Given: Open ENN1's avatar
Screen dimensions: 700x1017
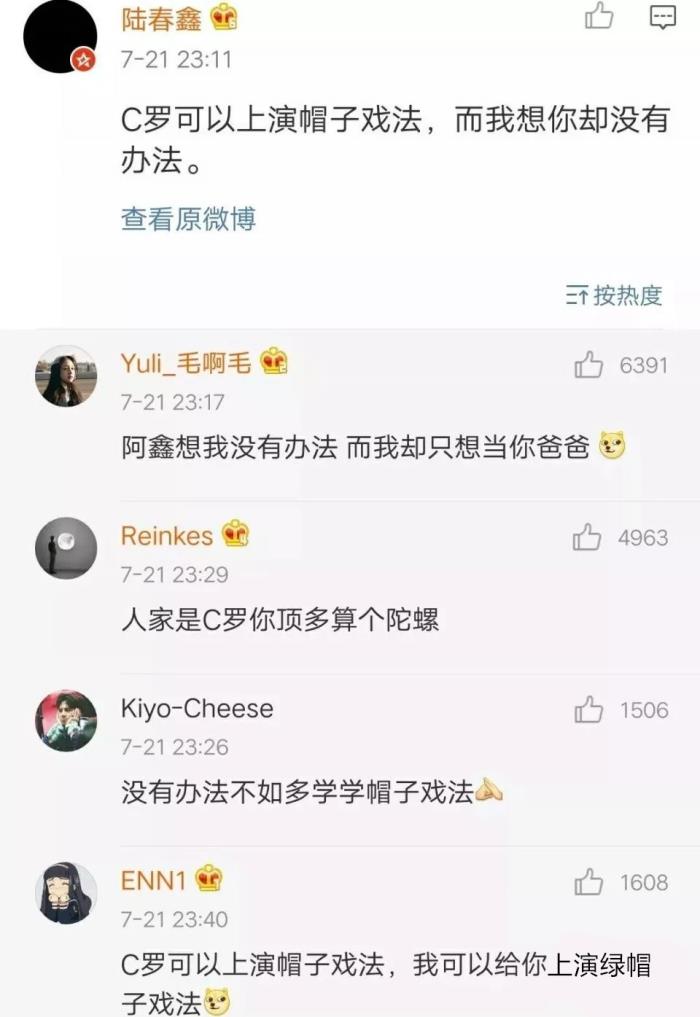Looking at the screenshot, I should tap(66, 892).
